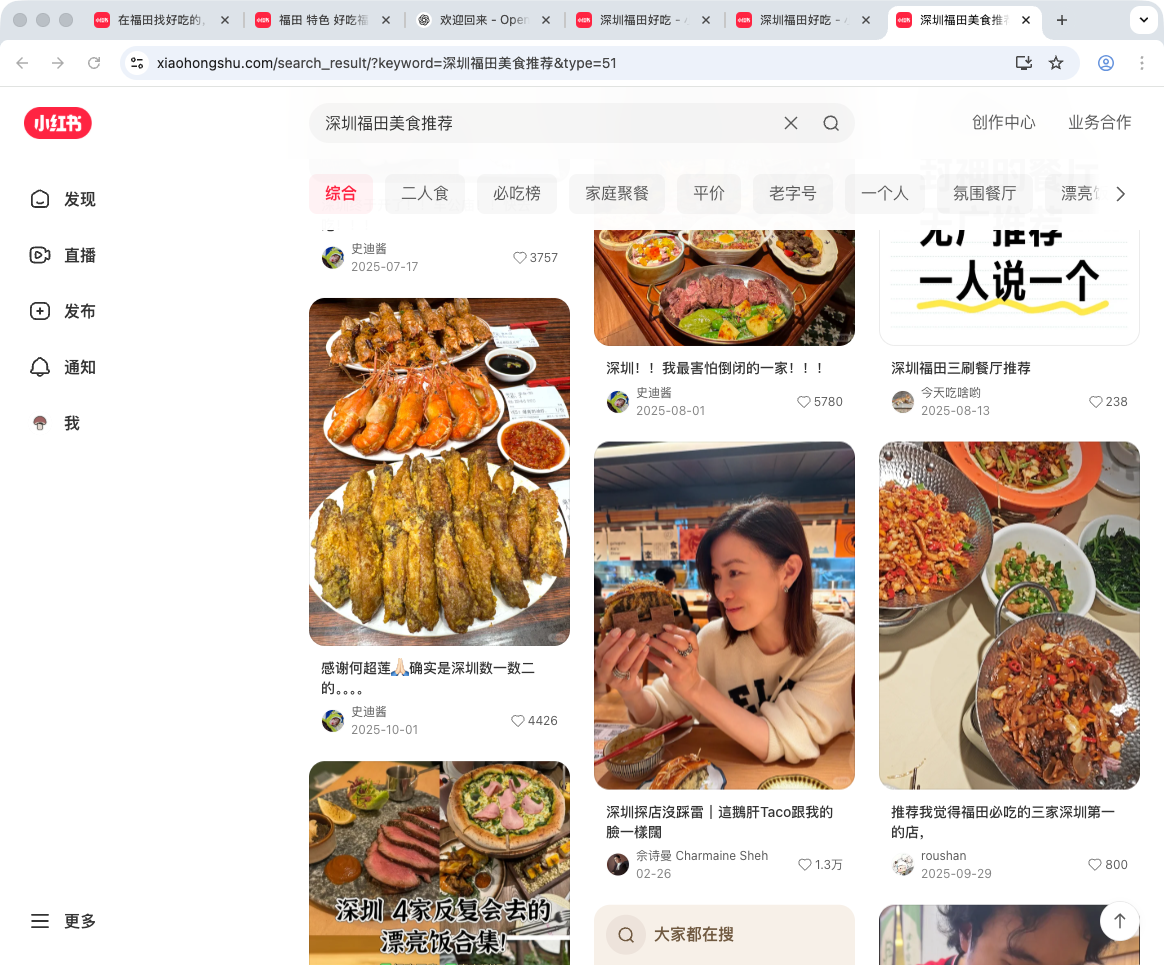1164x965 pixels.
Task: Go to 直播 in the sidebar
Action: click(x=64, y=255)
